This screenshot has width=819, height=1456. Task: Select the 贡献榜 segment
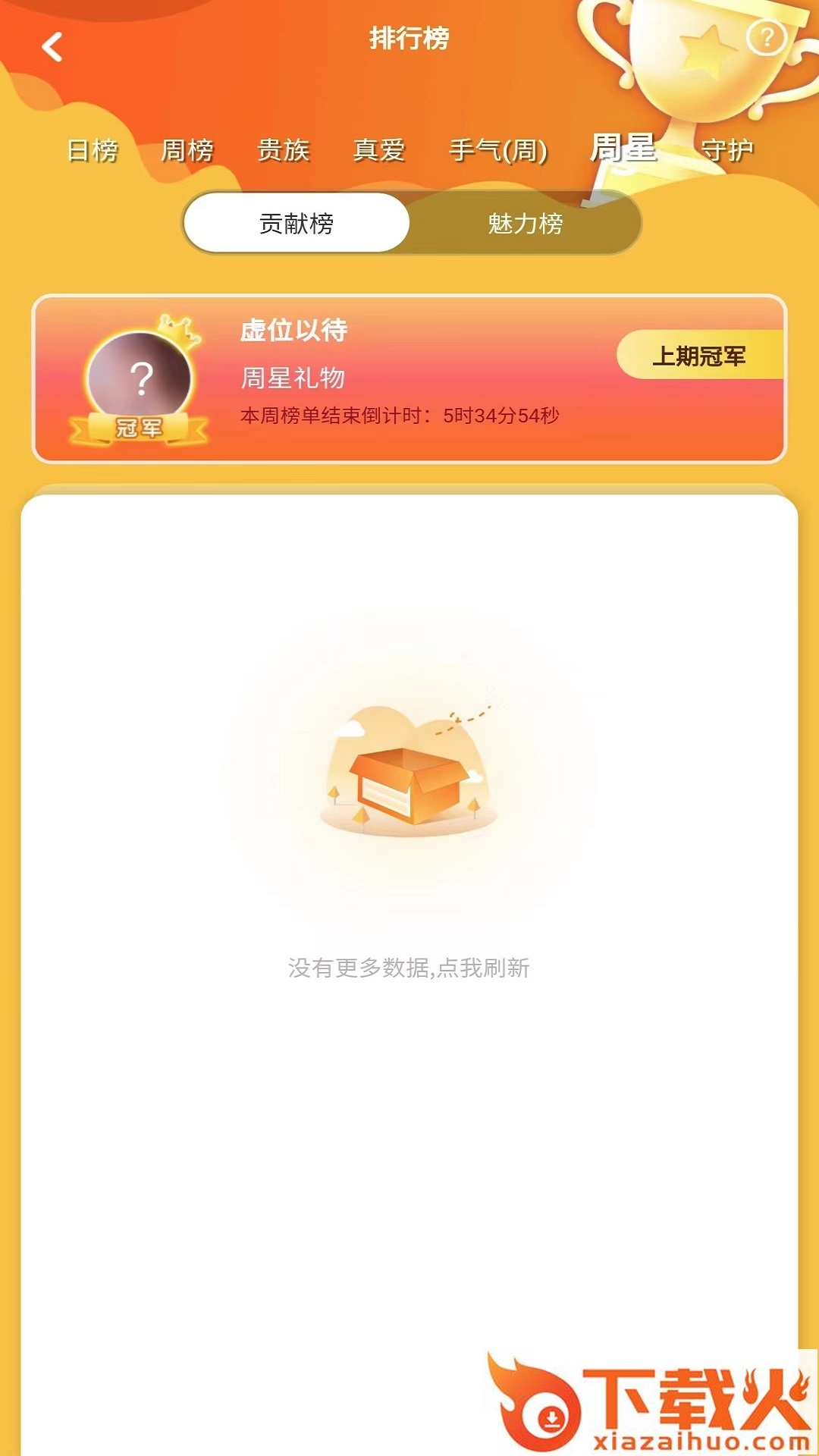(297, 223)
